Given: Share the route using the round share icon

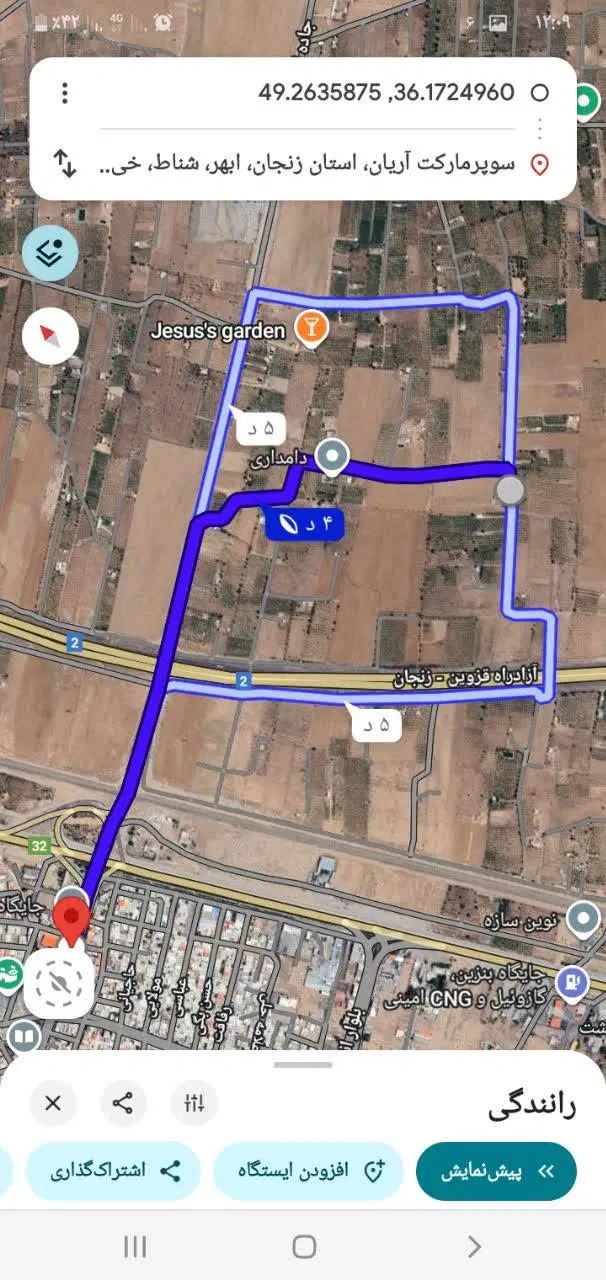Looking at the screenshot, I should pyautogui.click(x=123, y=1103).
